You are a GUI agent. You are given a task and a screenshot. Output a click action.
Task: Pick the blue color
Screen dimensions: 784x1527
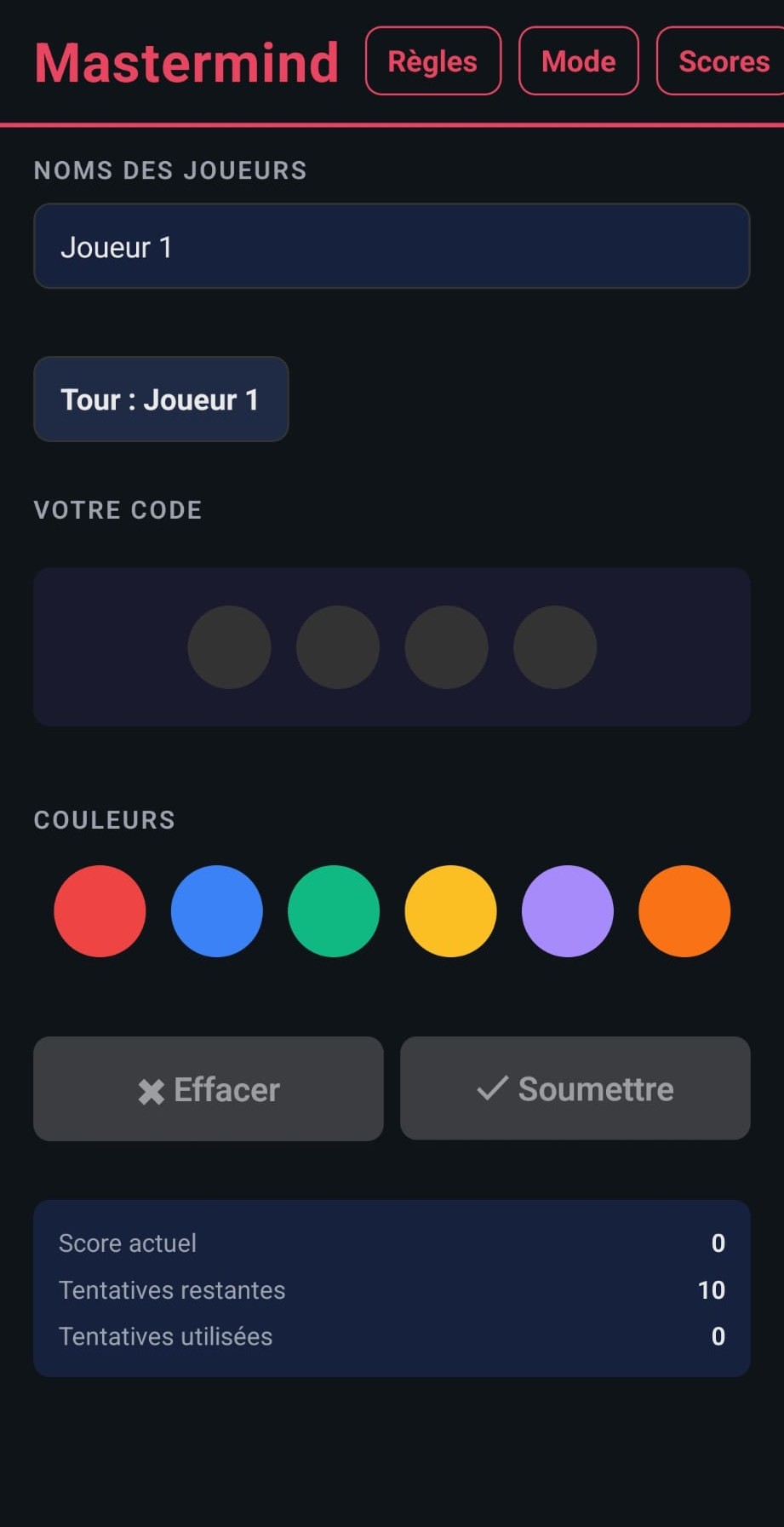tap(216, 911)
